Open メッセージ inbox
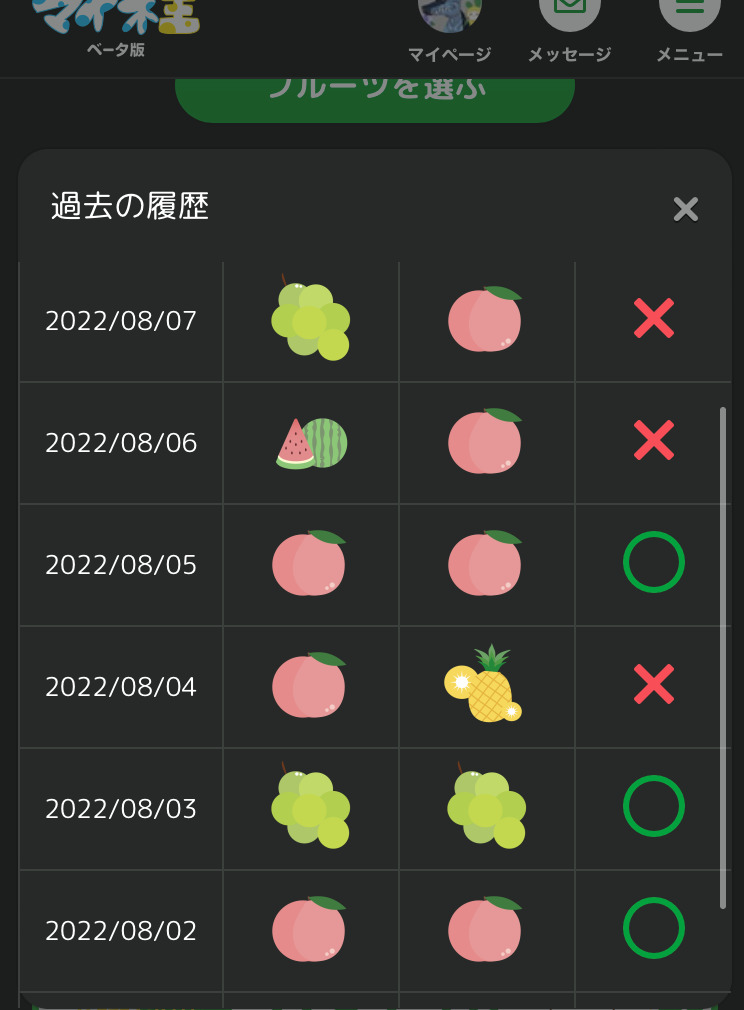The image size is (744, 1010). (x=569, y=31)
